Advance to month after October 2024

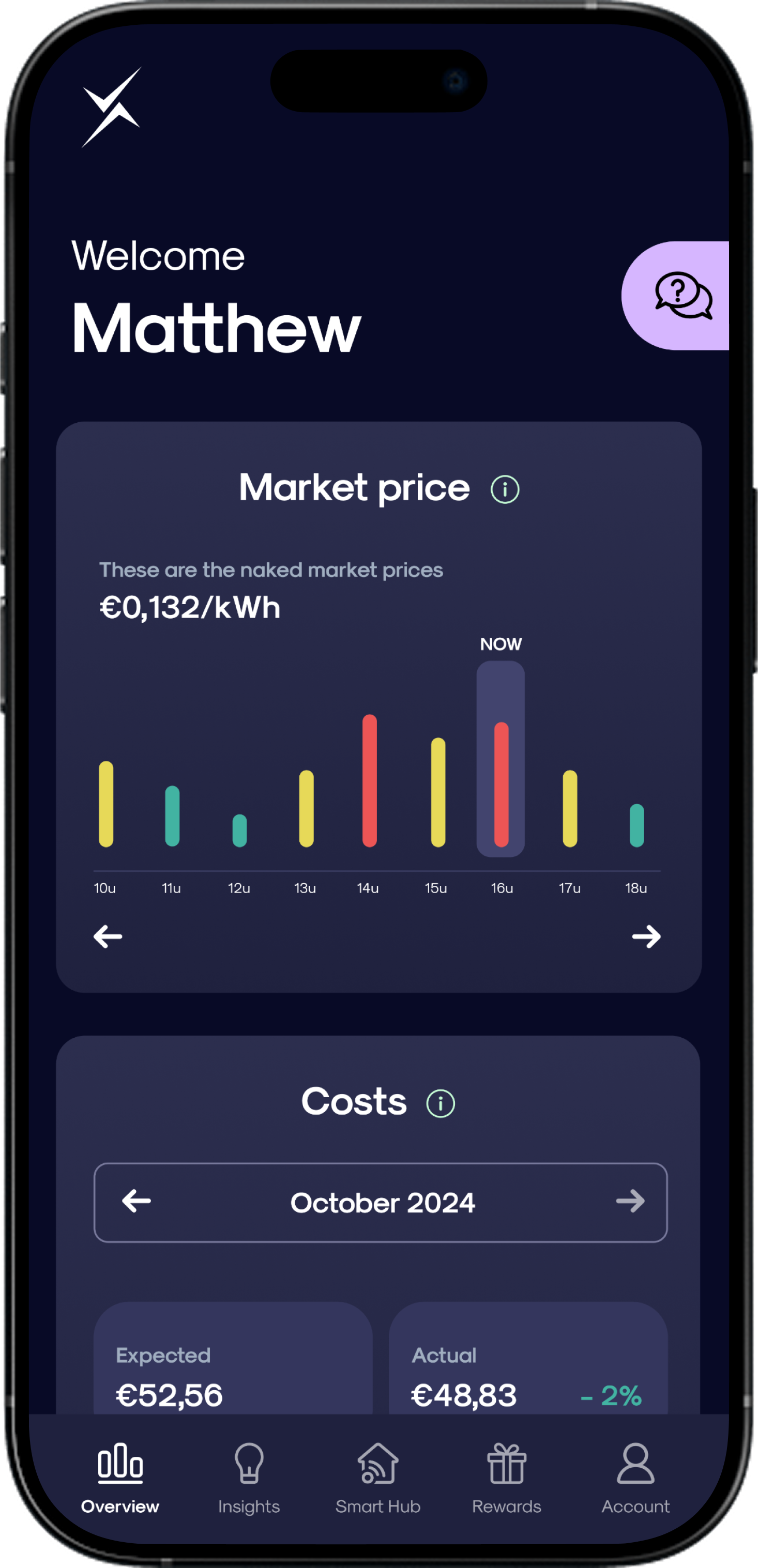click(630, 1201)
